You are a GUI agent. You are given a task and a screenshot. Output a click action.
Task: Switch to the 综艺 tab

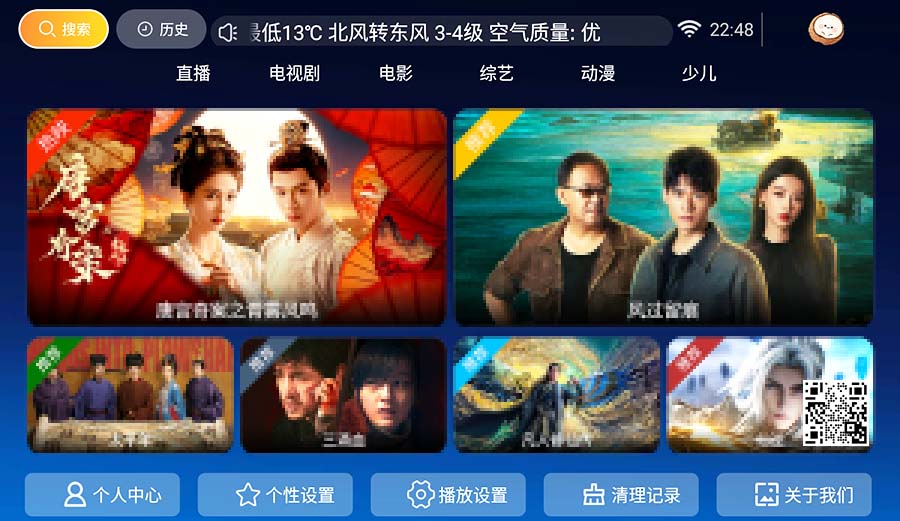496,73
